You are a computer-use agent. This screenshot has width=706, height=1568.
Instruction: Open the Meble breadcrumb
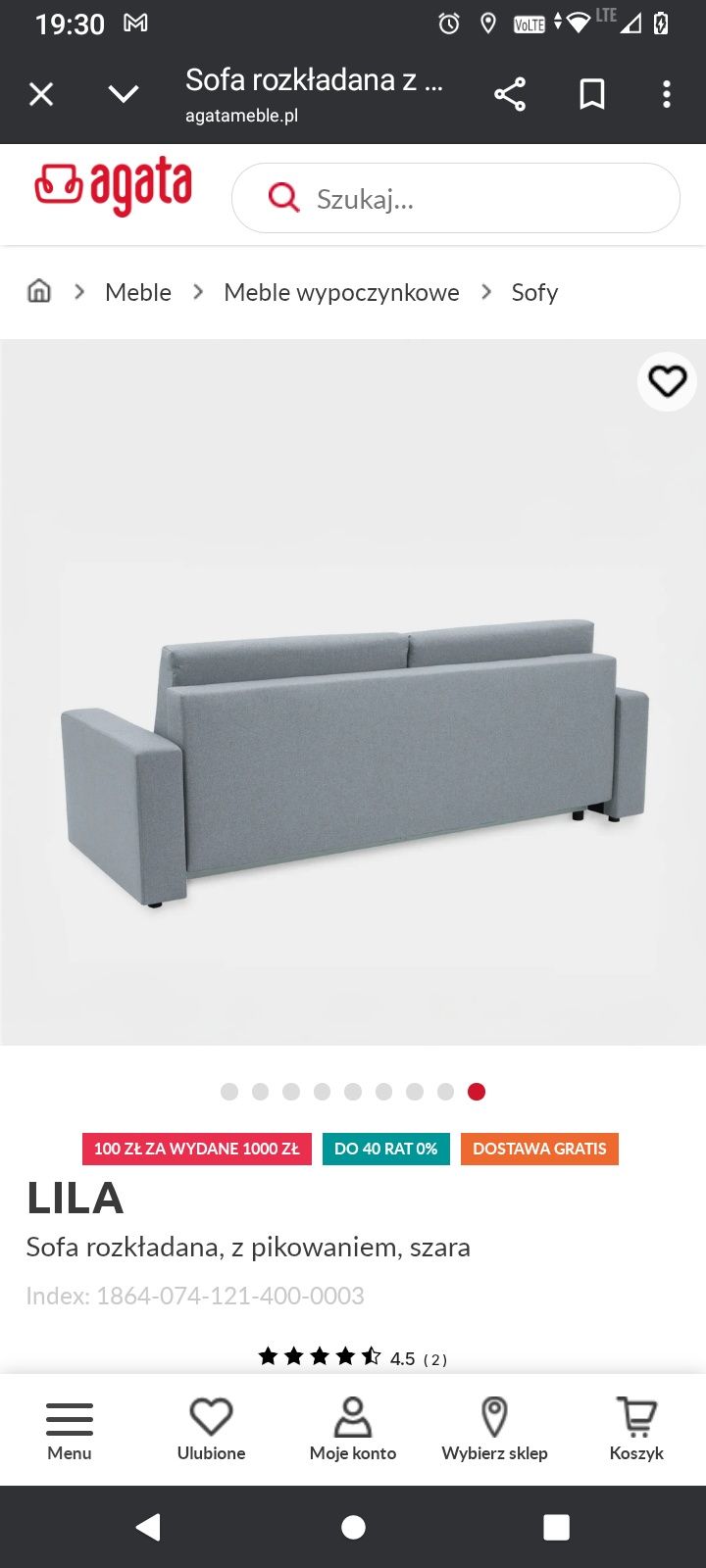tap(138, 292)
